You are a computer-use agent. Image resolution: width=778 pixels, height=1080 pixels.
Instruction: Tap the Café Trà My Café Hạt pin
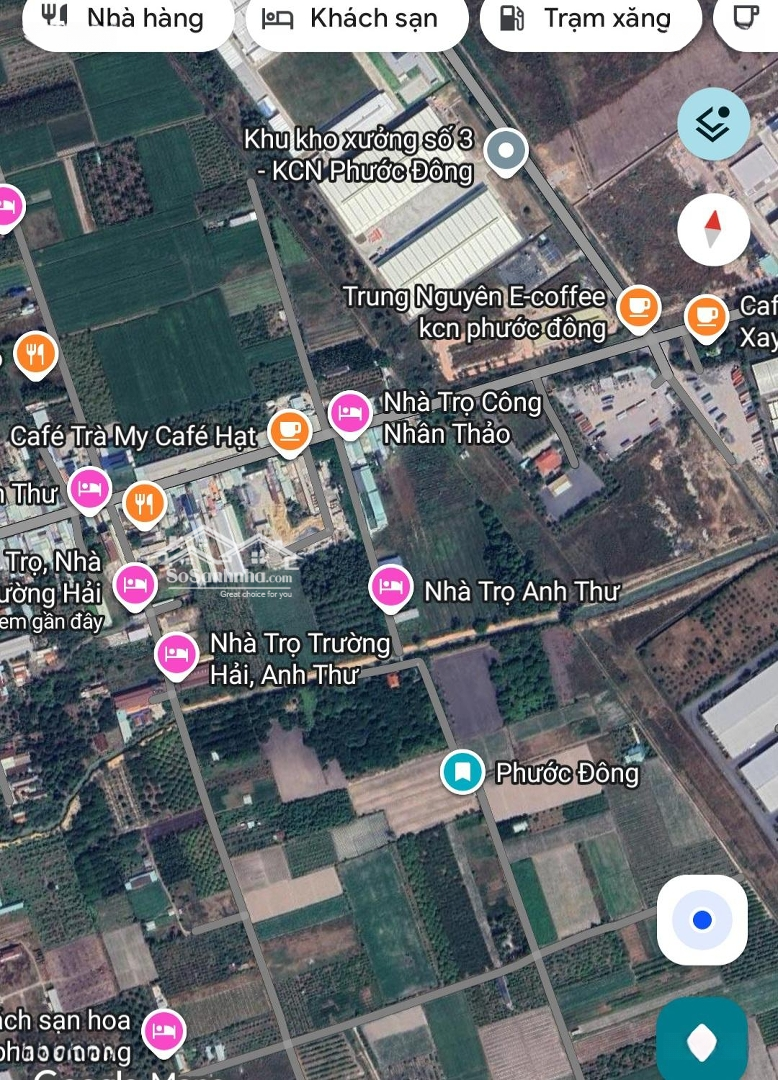point(290,430)
